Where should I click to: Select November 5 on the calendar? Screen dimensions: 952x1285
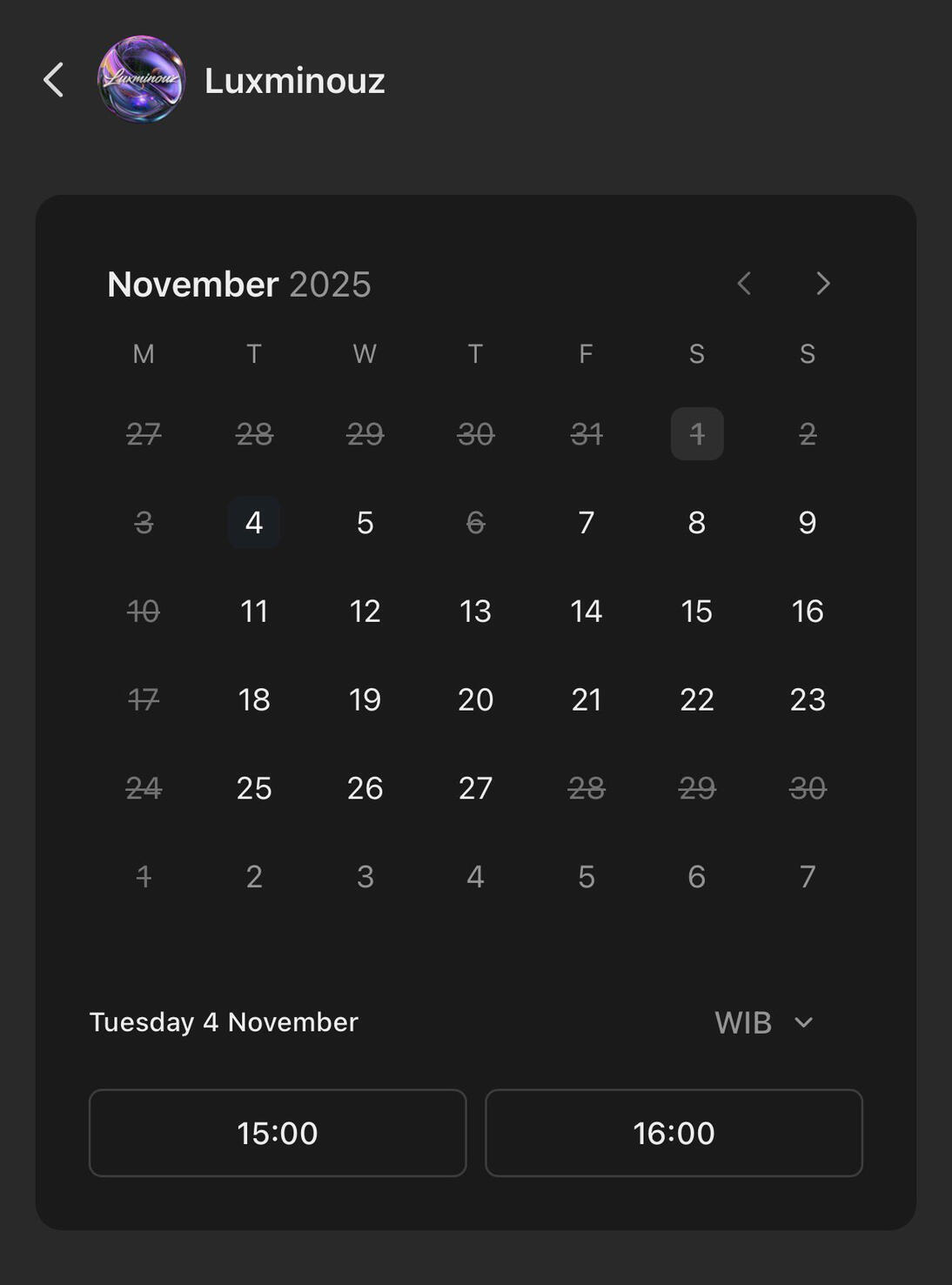pos(365,523)
